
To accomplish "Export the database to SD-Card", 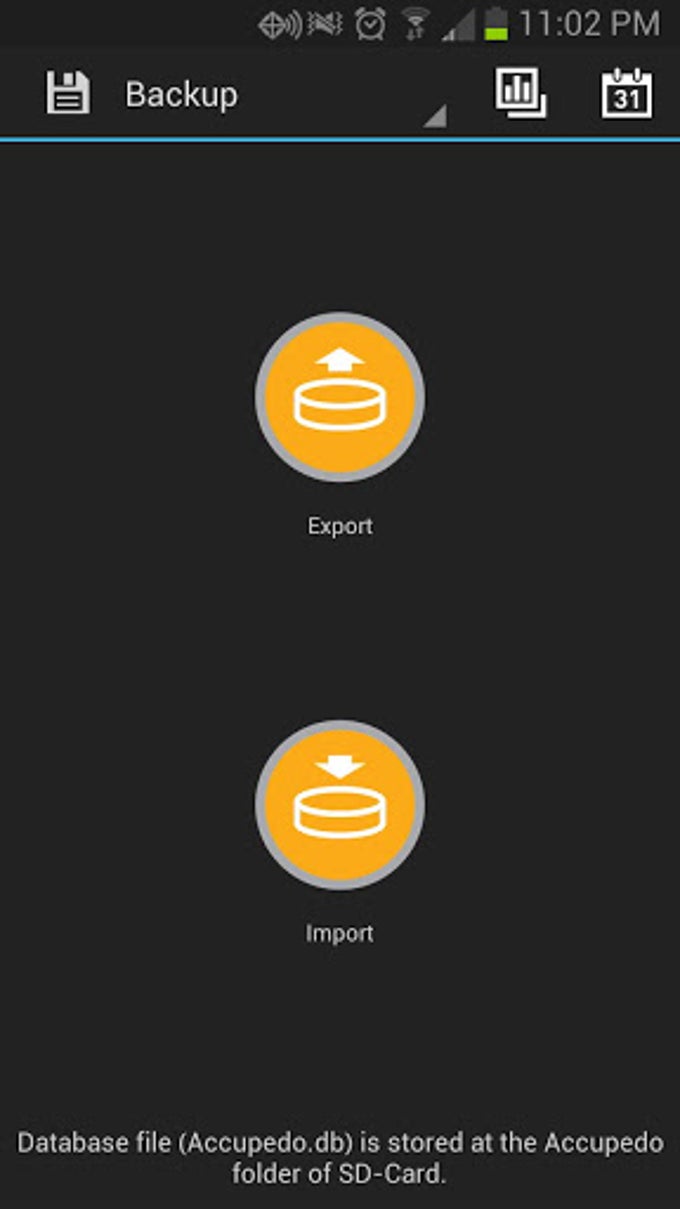I will (340, 397).
